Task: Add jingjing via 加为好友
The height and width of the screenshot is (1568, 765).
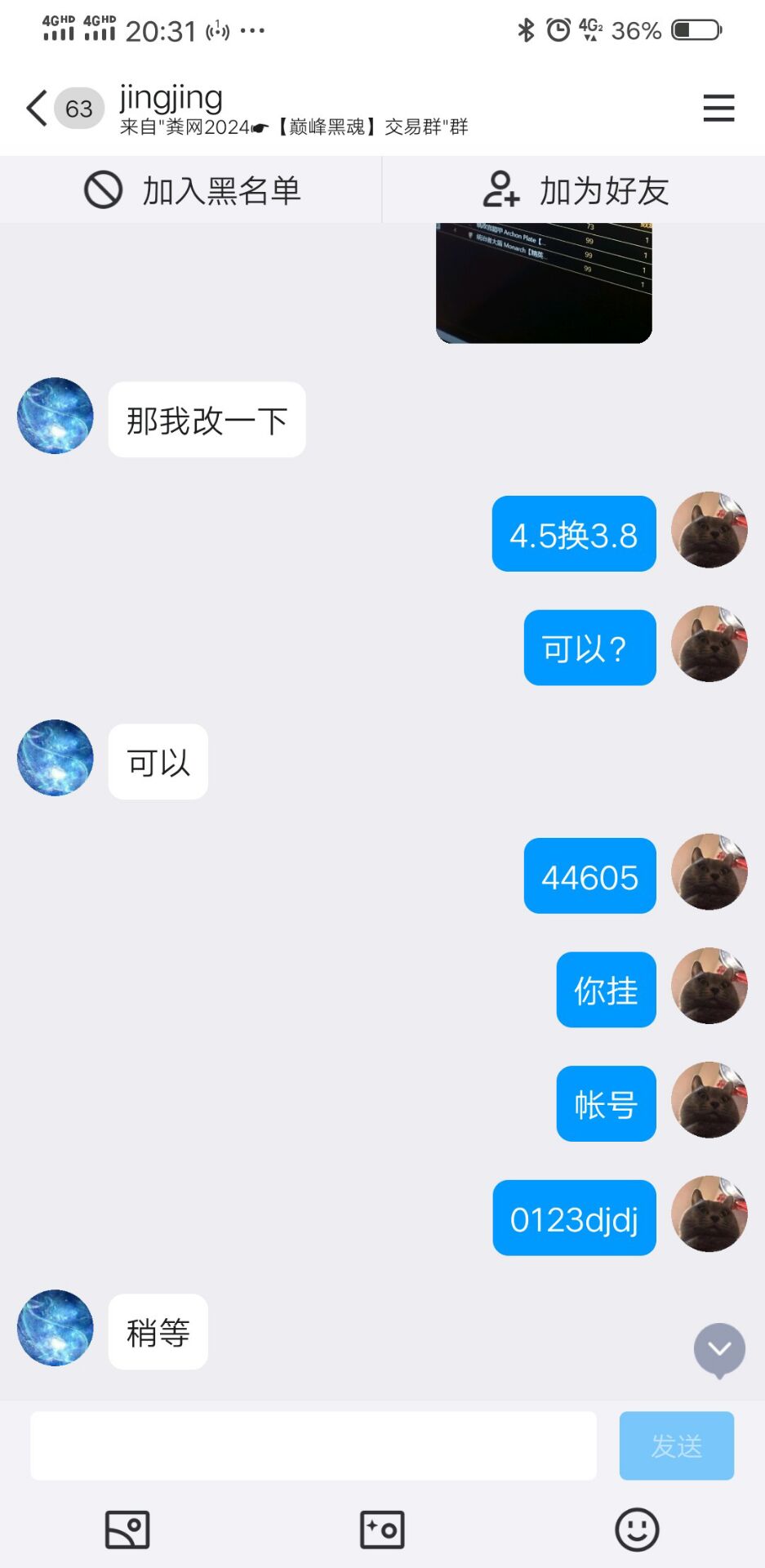Action: pyautogui.click(x=575, y=190)
